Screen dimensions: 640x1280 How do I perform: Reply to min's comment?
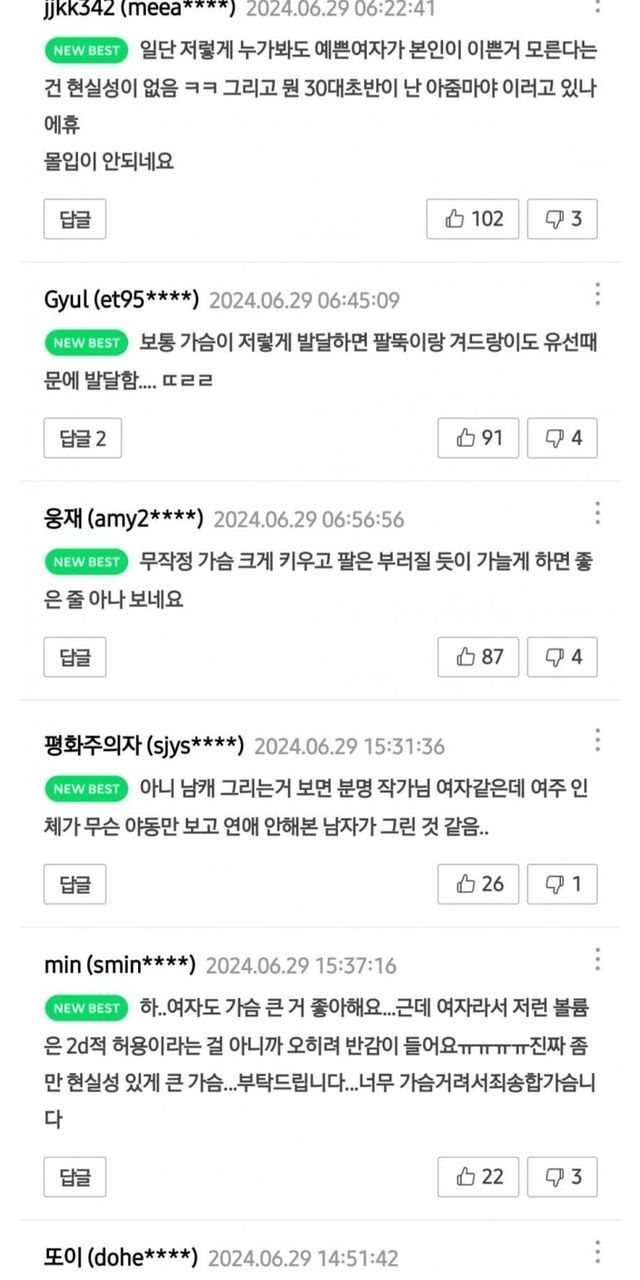coord(75,1177)
